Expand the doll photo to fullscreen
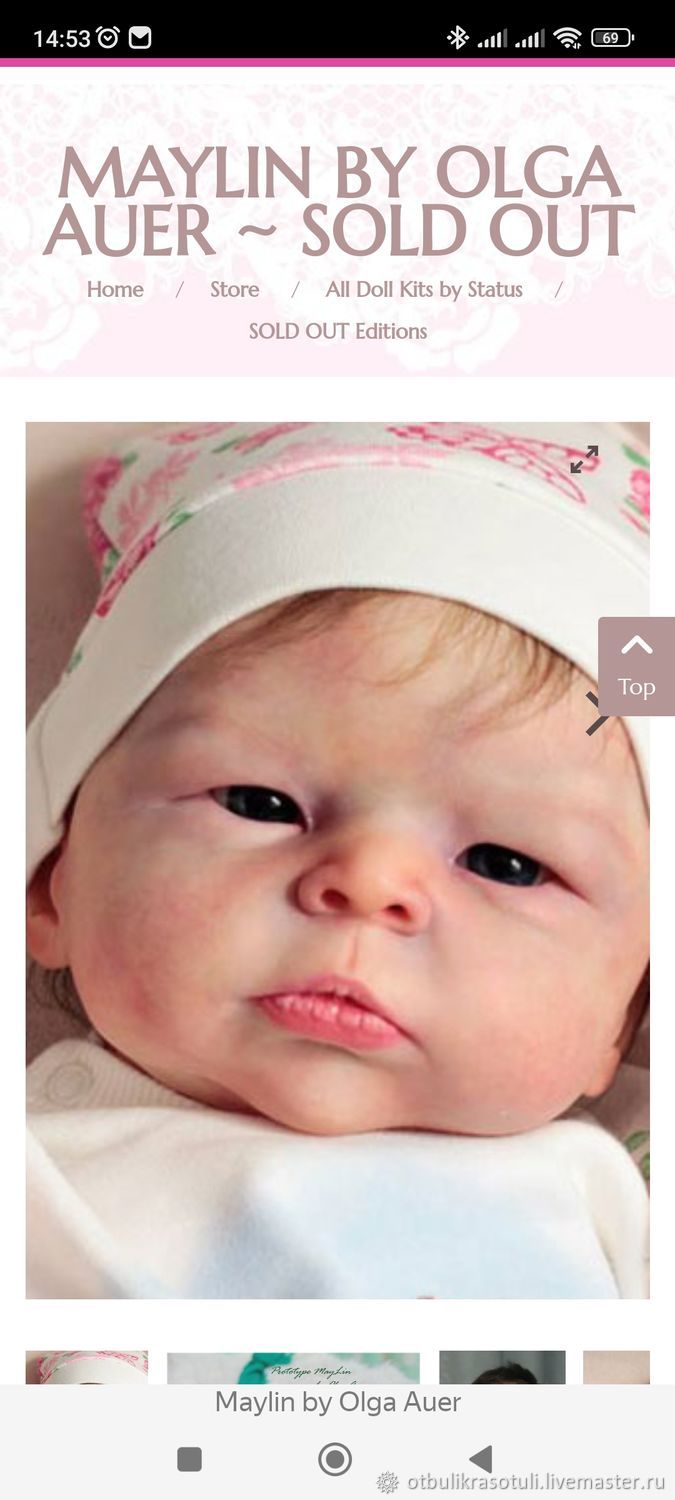Image resolution: width=675 pixels, height=1500 pixels. pyautogui.click(x=584, y=459)
